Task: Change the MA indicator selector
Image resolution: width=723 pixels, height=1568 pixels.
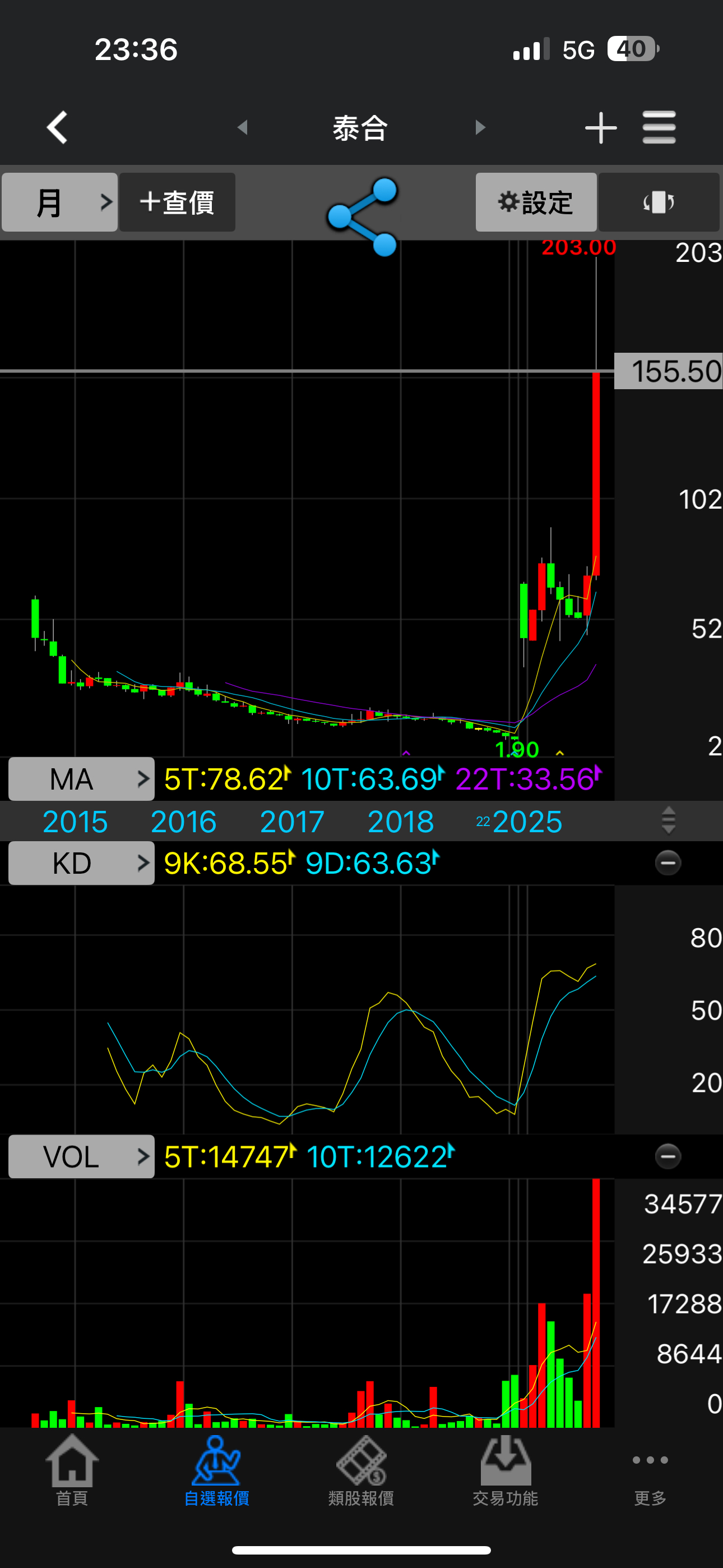Action: point(81,778)
